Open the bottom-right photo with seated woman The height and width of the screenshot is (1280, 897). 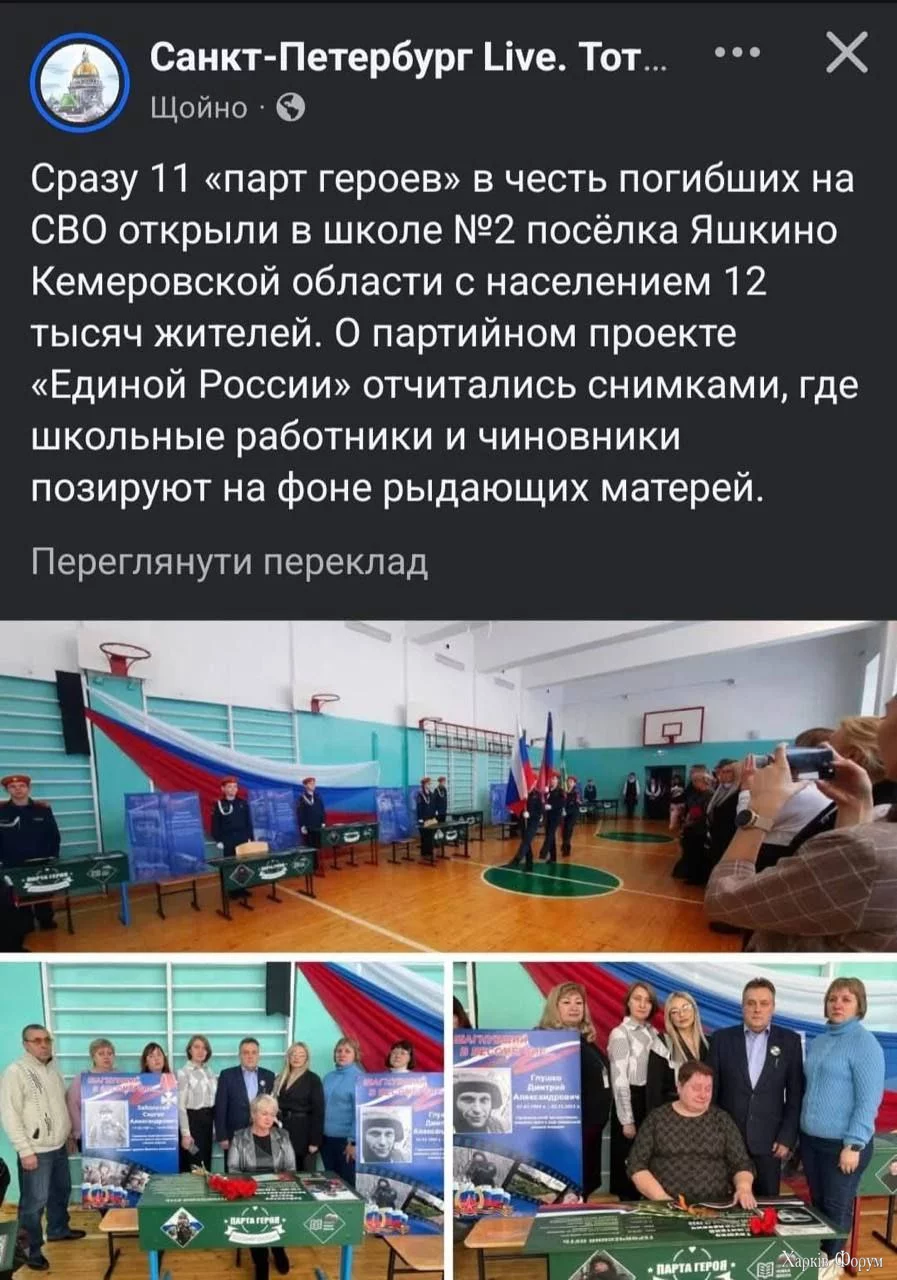click(x=675, y=1120)
